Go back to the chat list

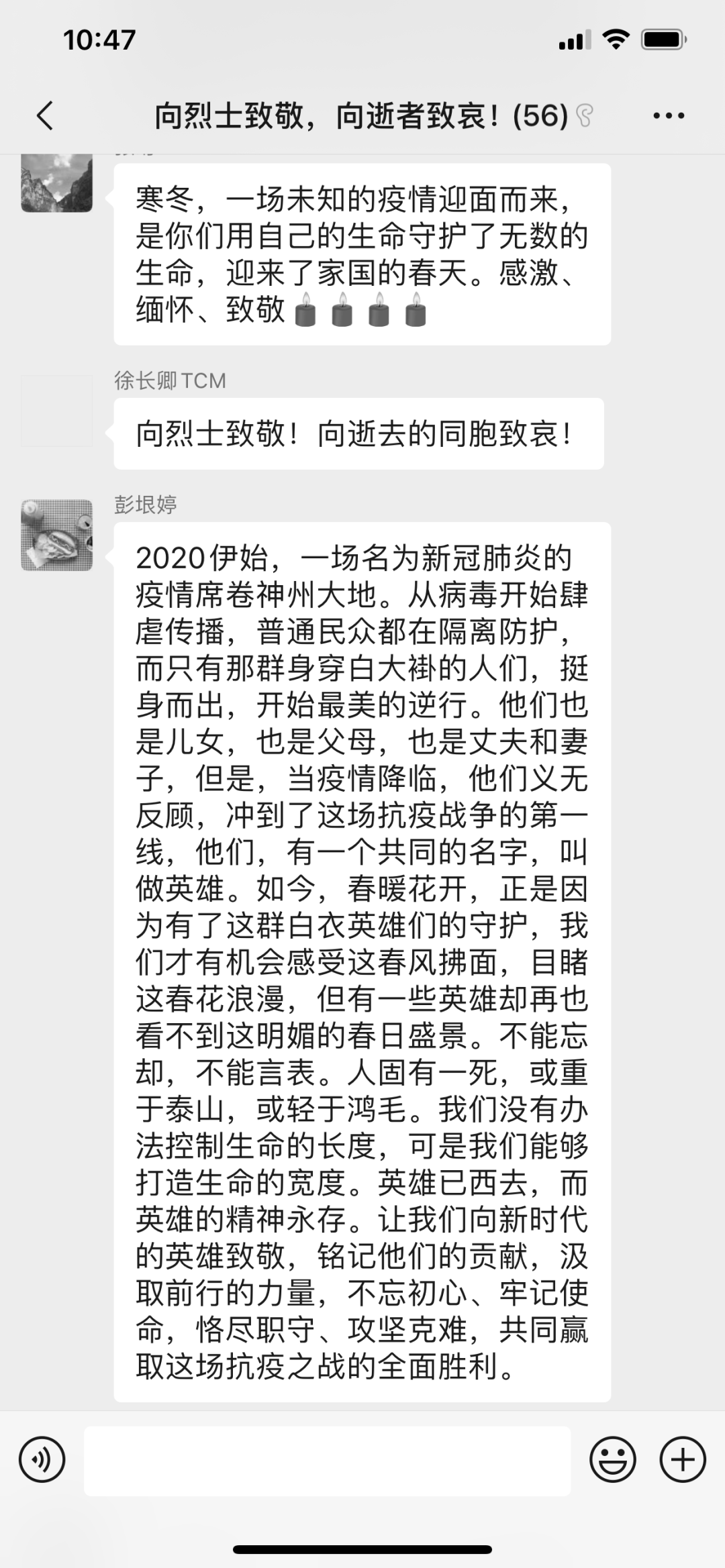coord(45,115)
